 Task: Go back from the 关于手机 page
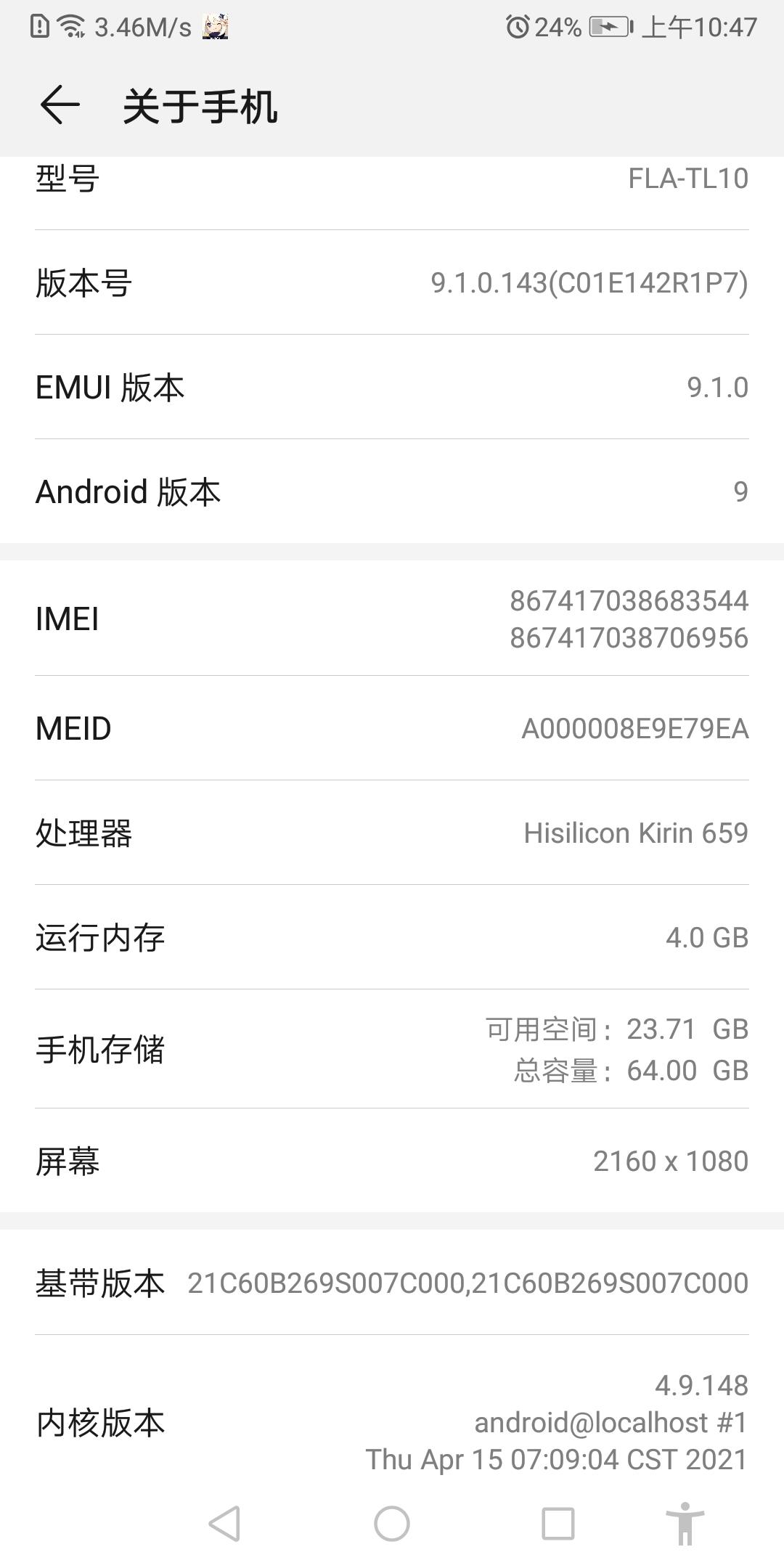point(60,105)
